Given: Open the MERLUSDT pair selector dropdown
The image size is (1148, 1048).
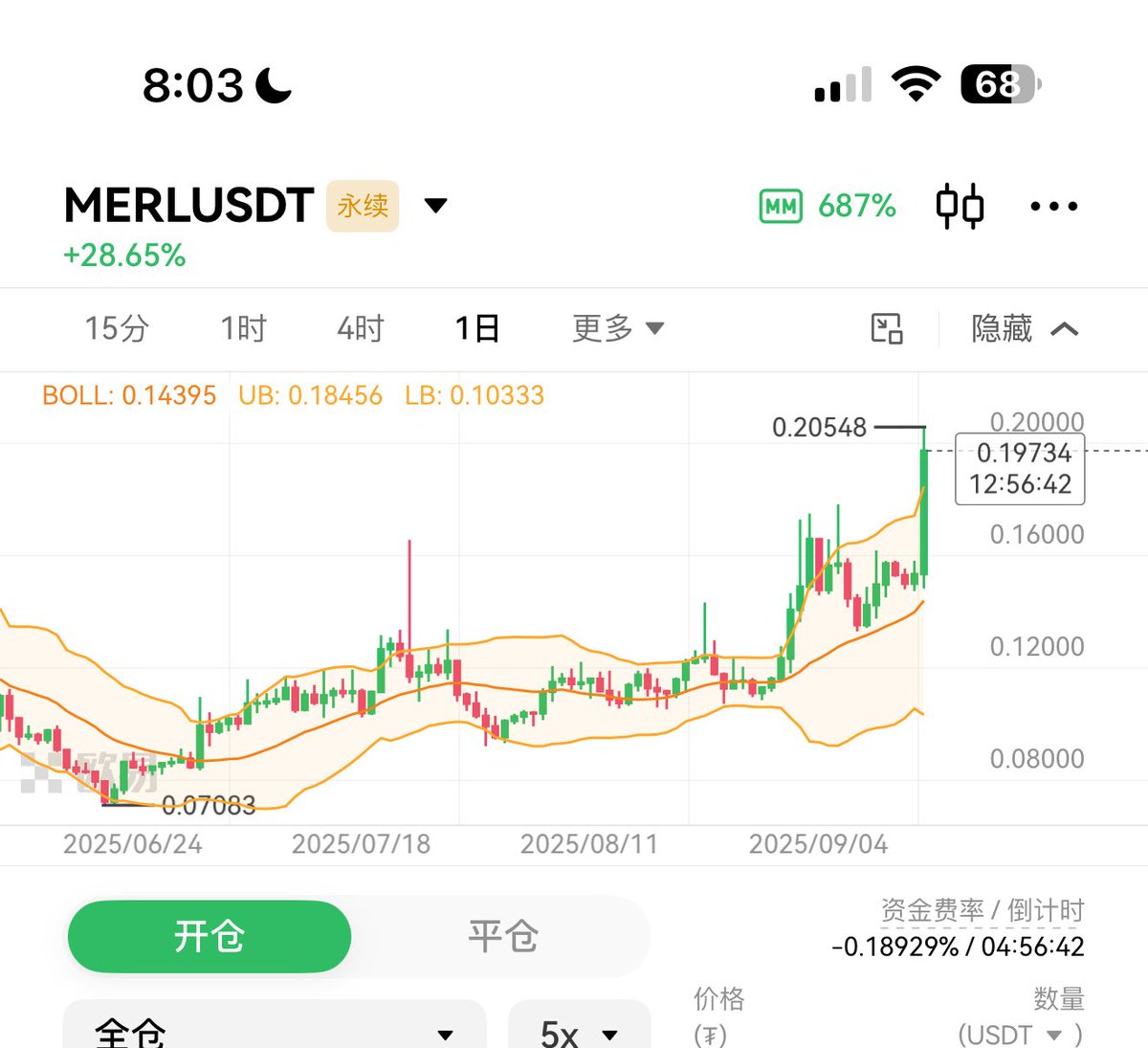Looking at the screenshot, I should click(435, 206).
